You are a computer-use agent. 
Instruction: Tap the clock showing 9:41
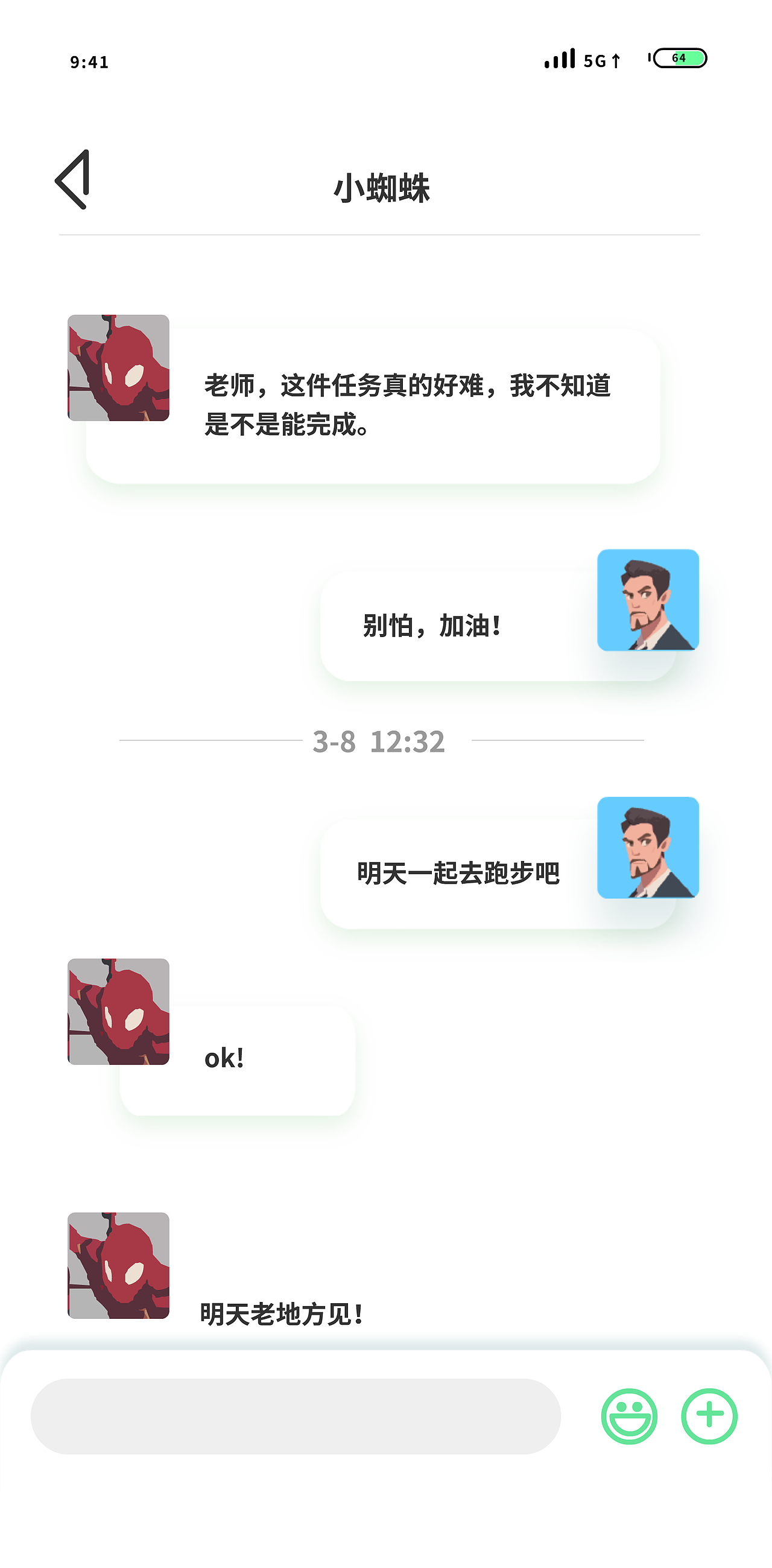pyautogui.click(x=89, y=60)
